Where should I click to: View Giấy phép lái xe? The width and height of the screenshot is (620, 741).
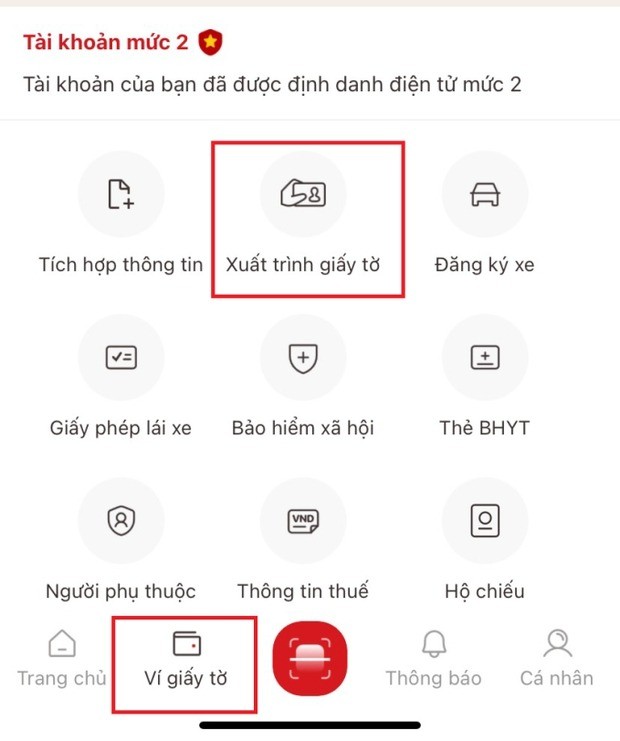point(121,358)
